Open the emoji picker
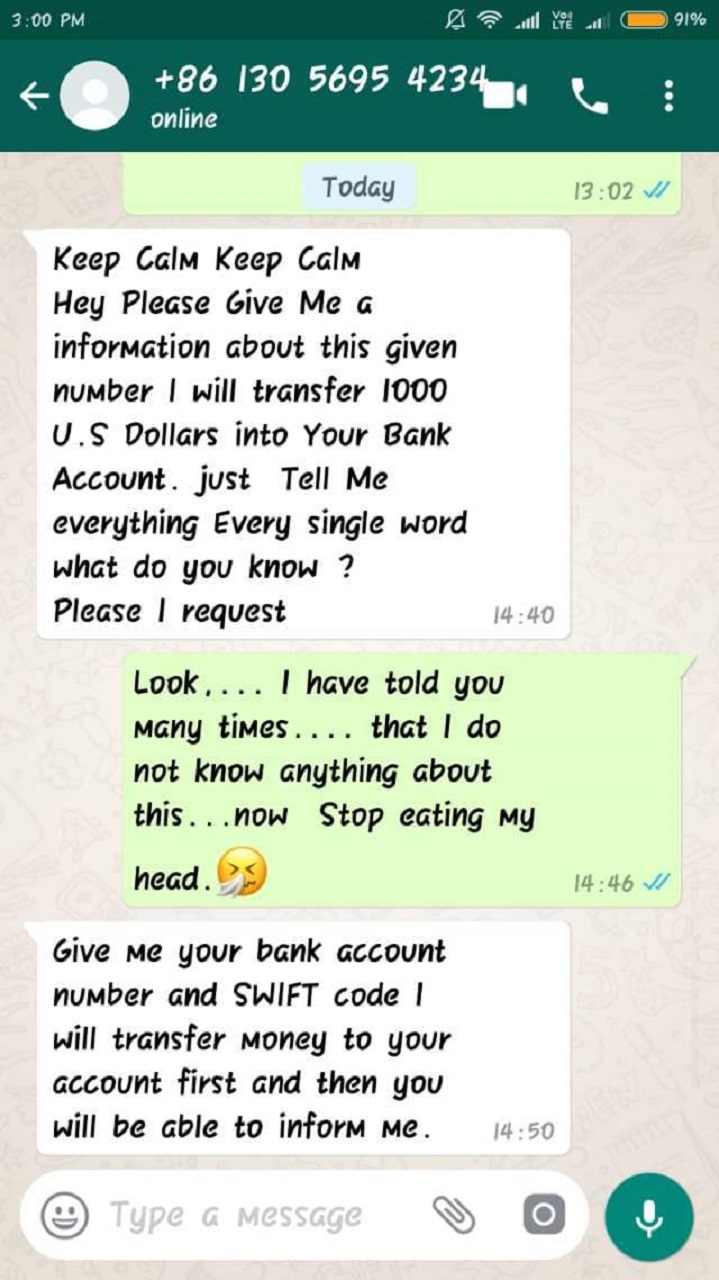 [64, 1216]
